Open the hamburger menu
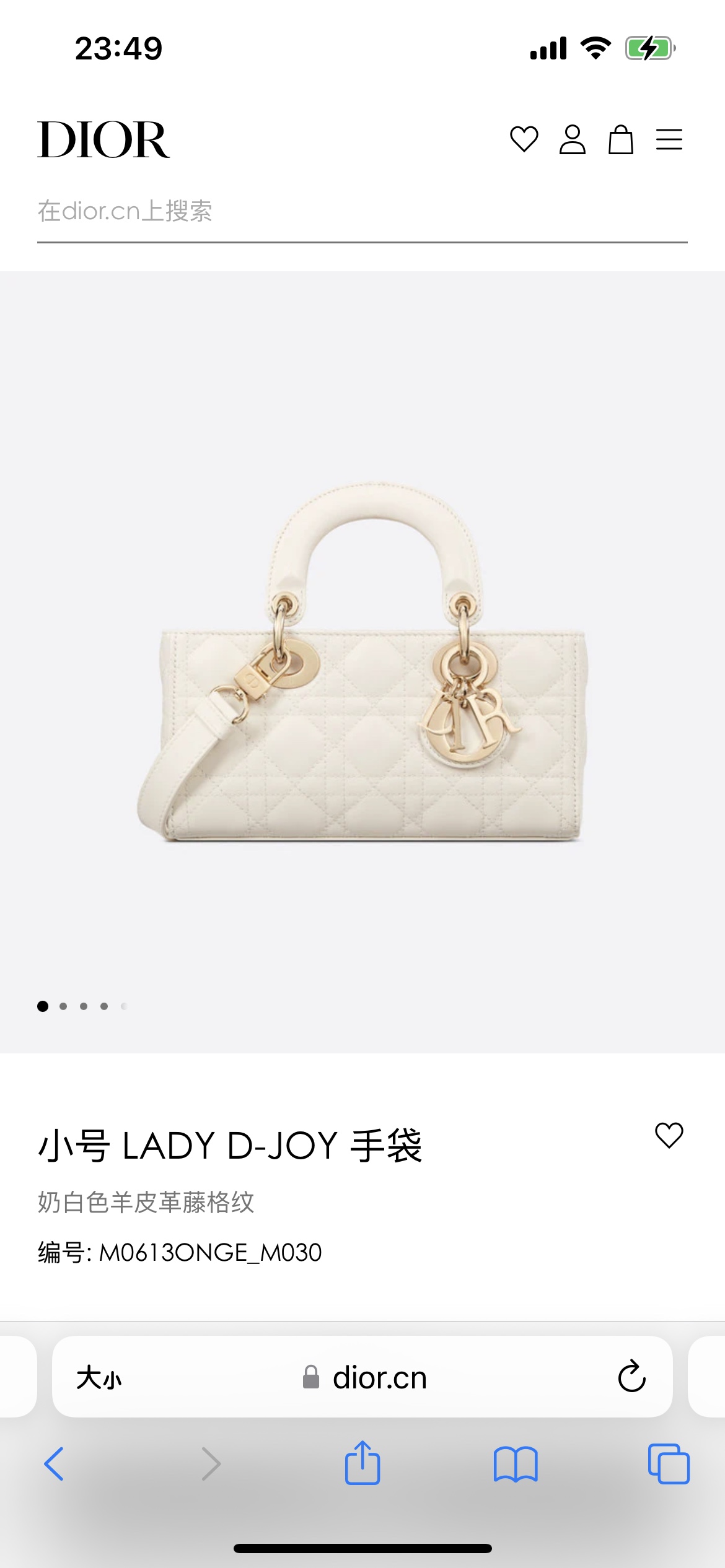 (x=669, y=139)
